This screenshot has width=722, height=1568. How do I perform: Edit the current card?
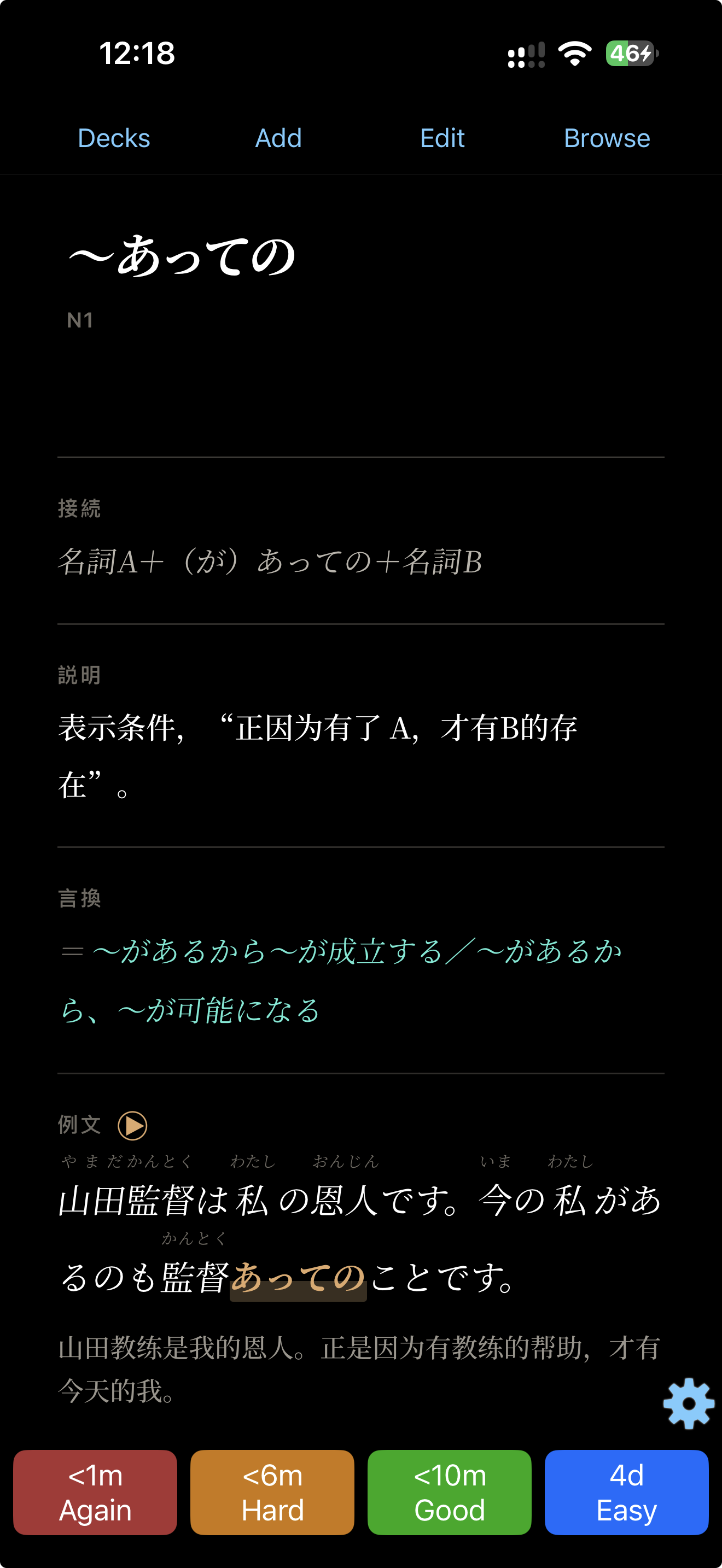tap(442, 138)
